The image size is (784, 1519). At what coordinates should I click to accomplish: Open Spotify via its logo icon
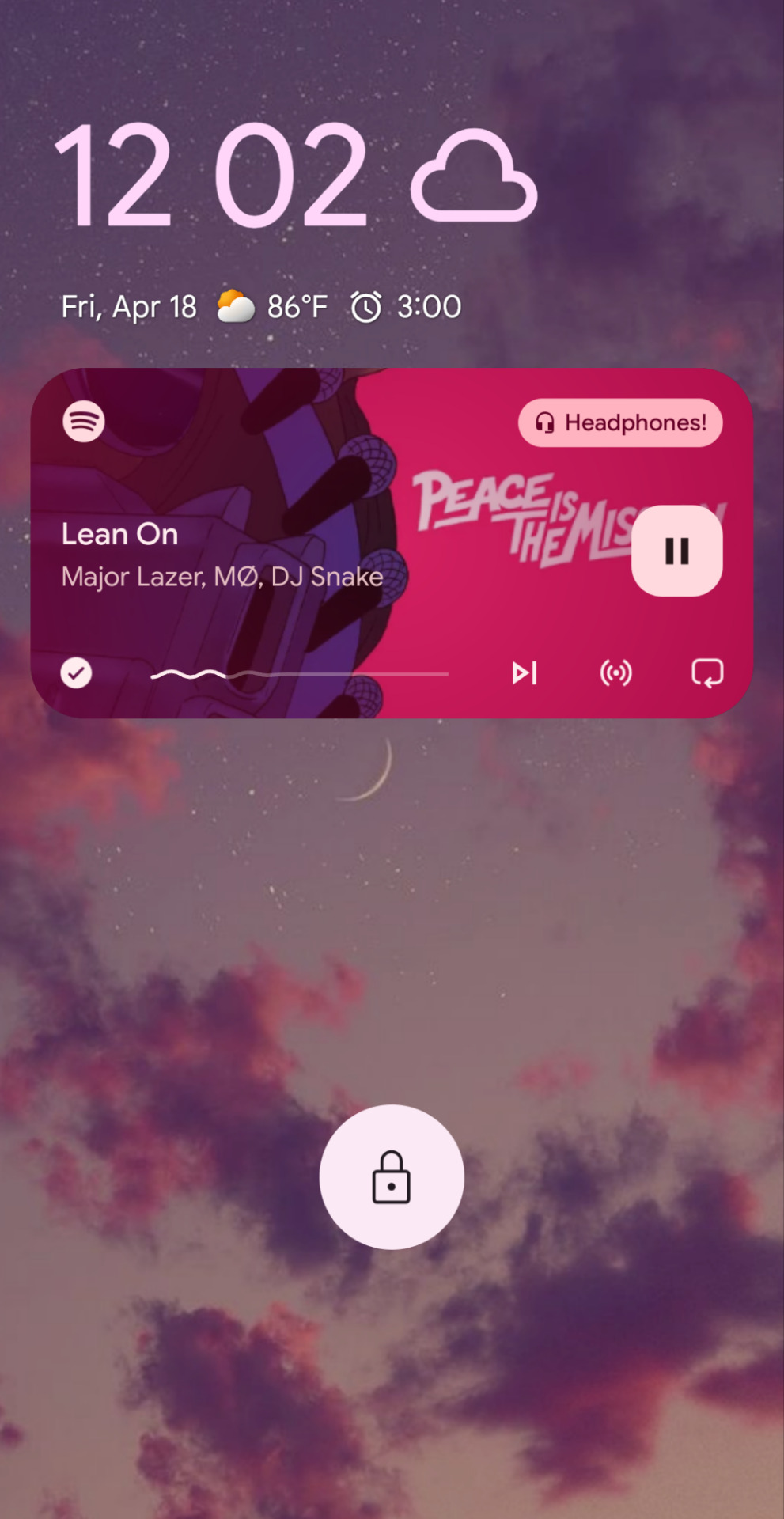(84, 421)
